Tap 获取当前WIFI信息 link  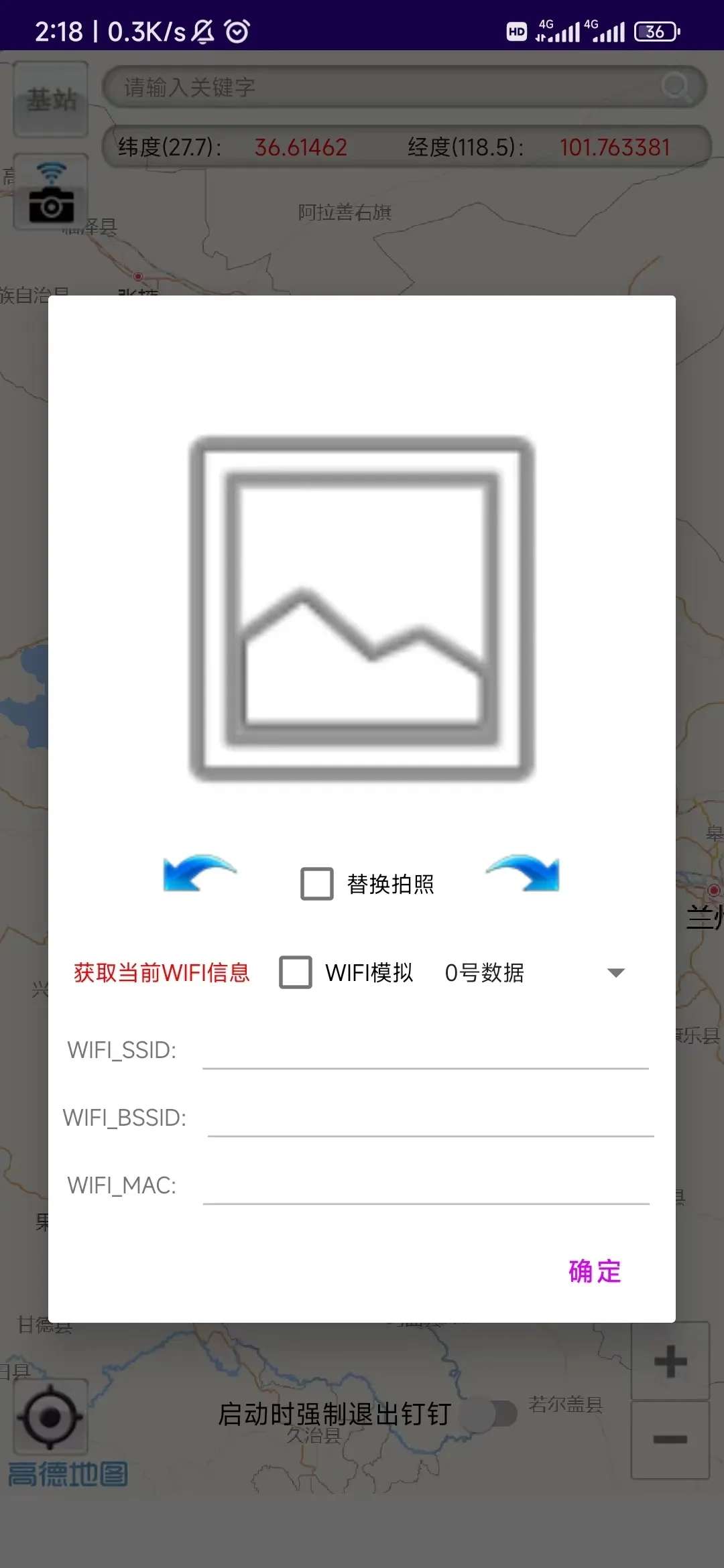[x=162, y=972]
